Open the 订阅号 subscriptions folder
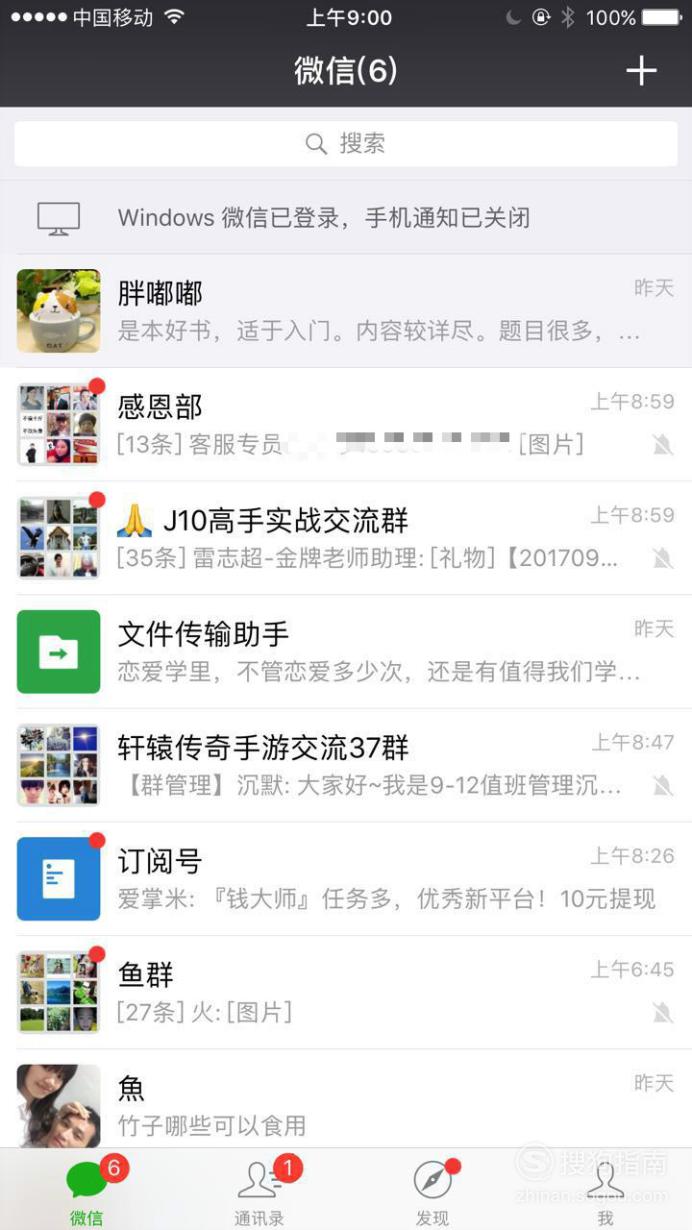 click(346, 879)
